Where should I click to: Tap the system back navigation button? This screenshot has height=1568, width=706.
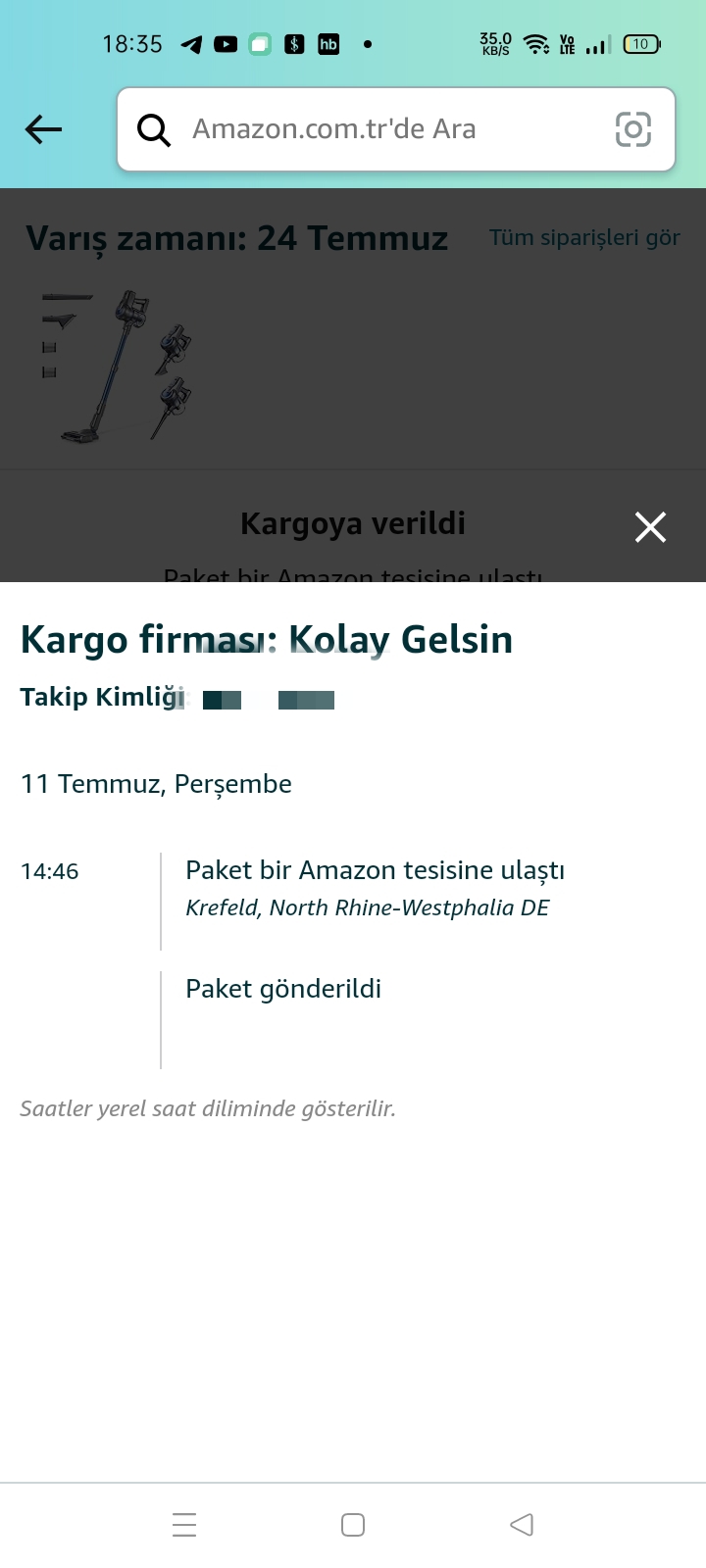point(522,1525)
